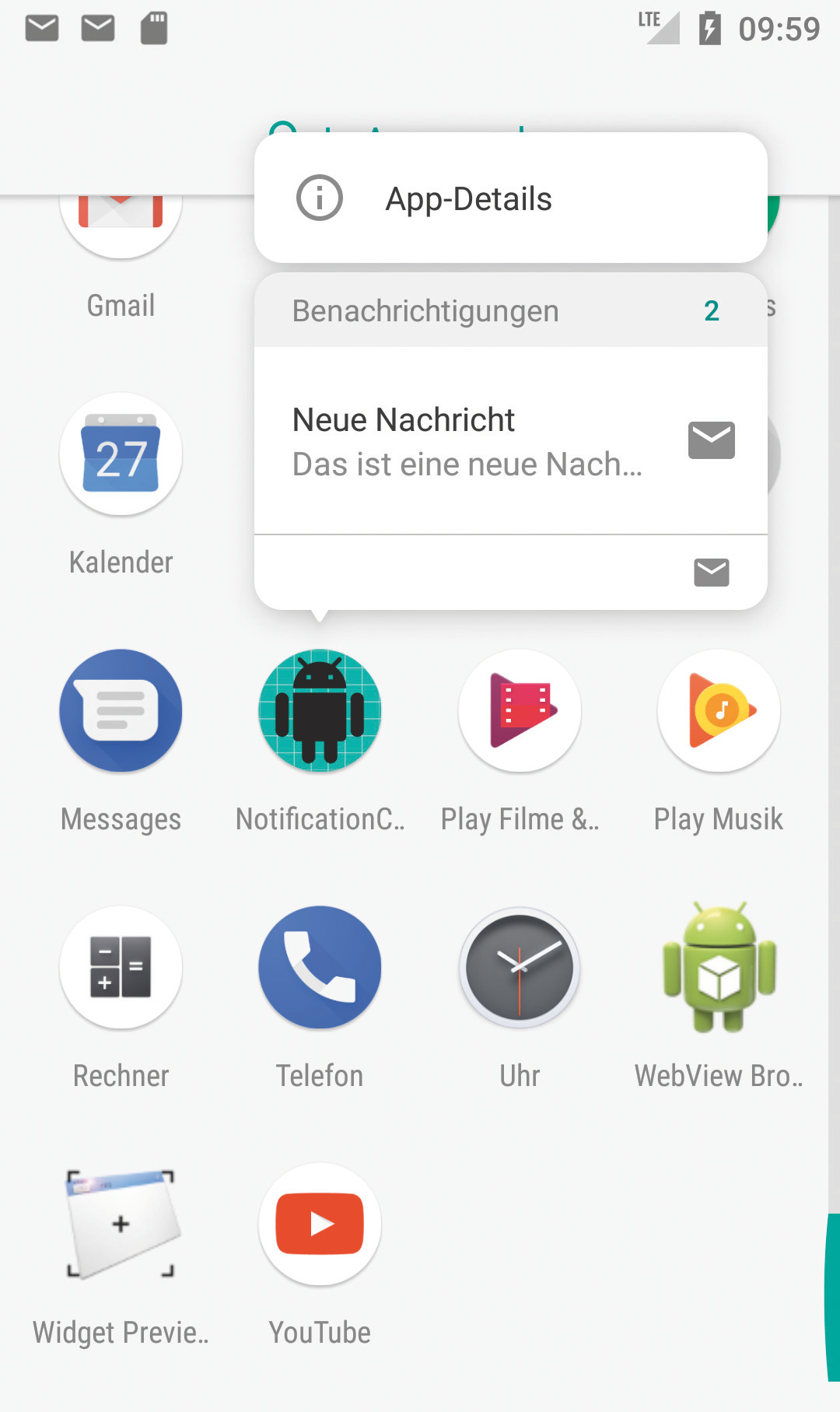Launch the Kalender app
The image size is (840, 1412).
pyautogui.click(x=121, y=455)
